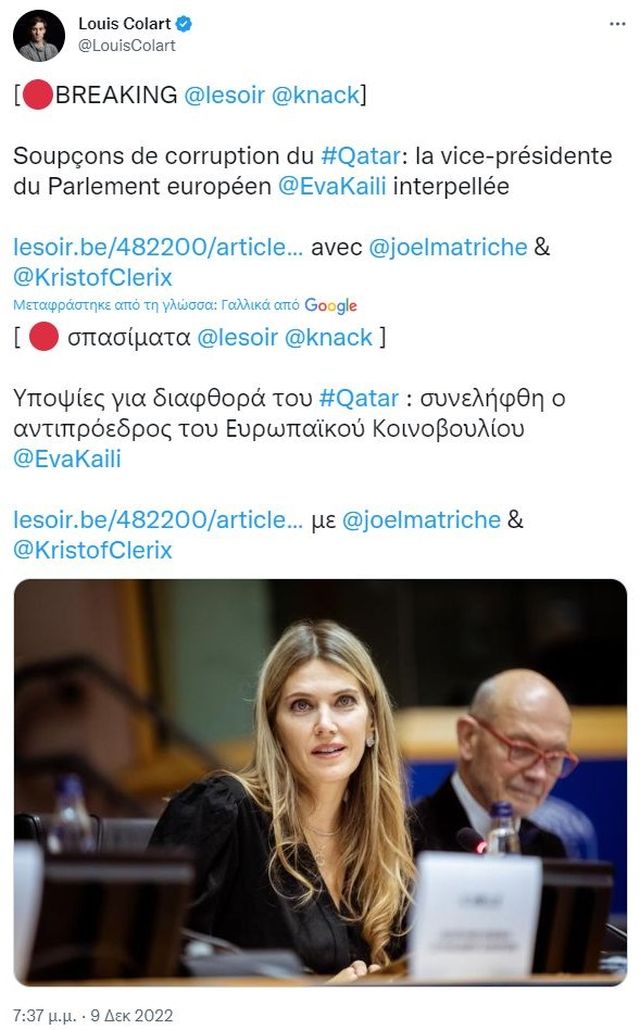Open @joelmatriche mention after the word "avec"
Viewport: 640px width, 1030px height.
pyautogui.click(x=449, y=248)
